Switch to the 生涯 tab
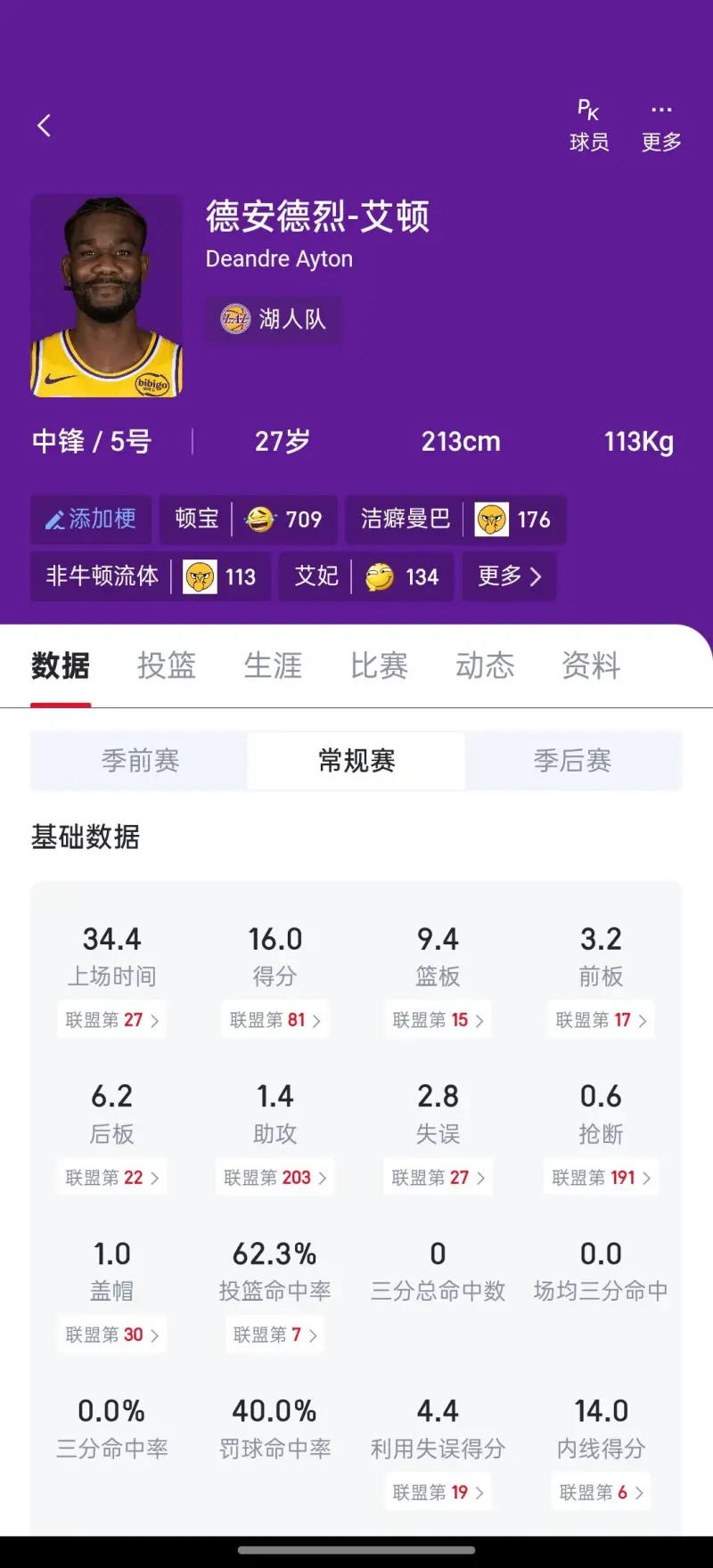Viewport: 713px width, 1568px height. coord(273,666)
